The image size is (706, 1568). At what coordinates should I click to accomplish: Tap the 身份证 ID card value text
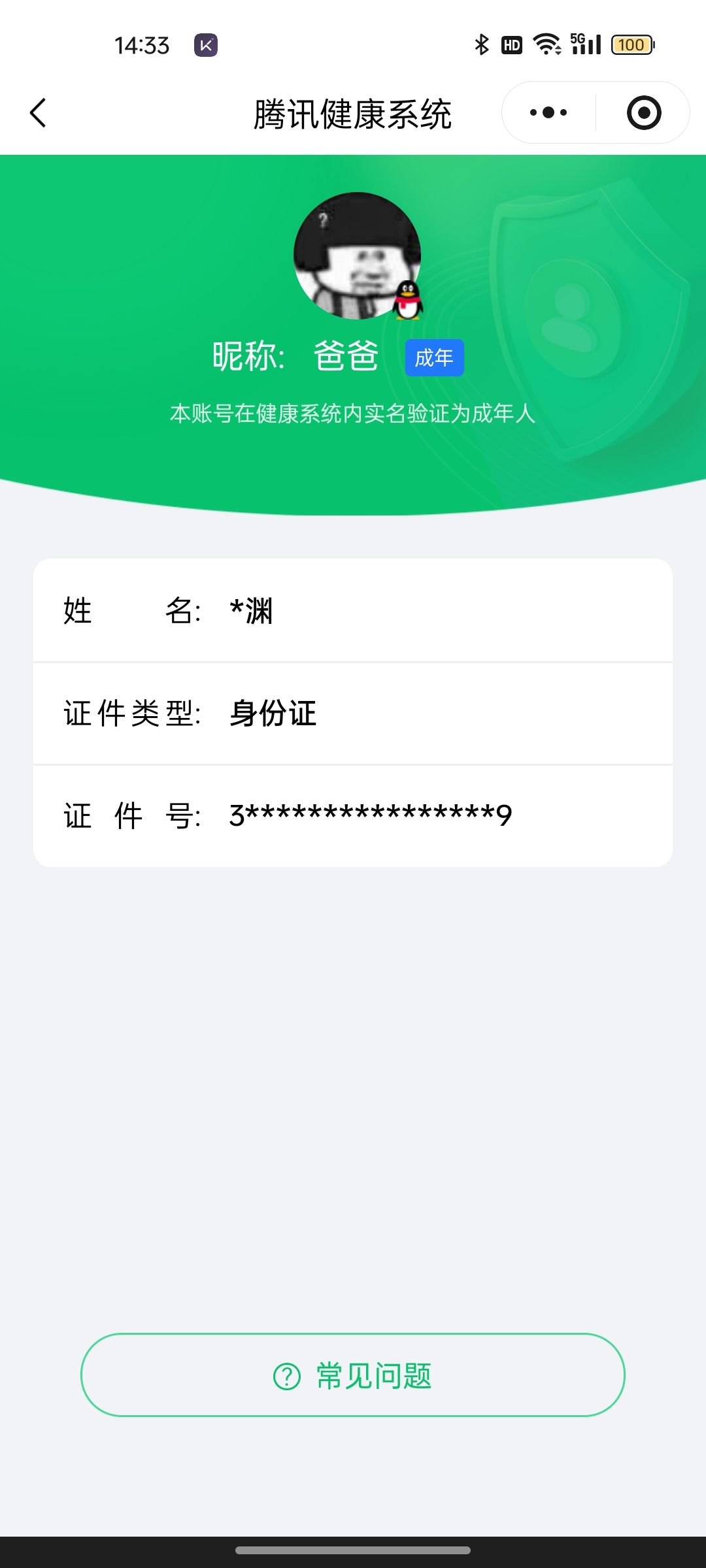pyautogui.click(x=271, y=714)
